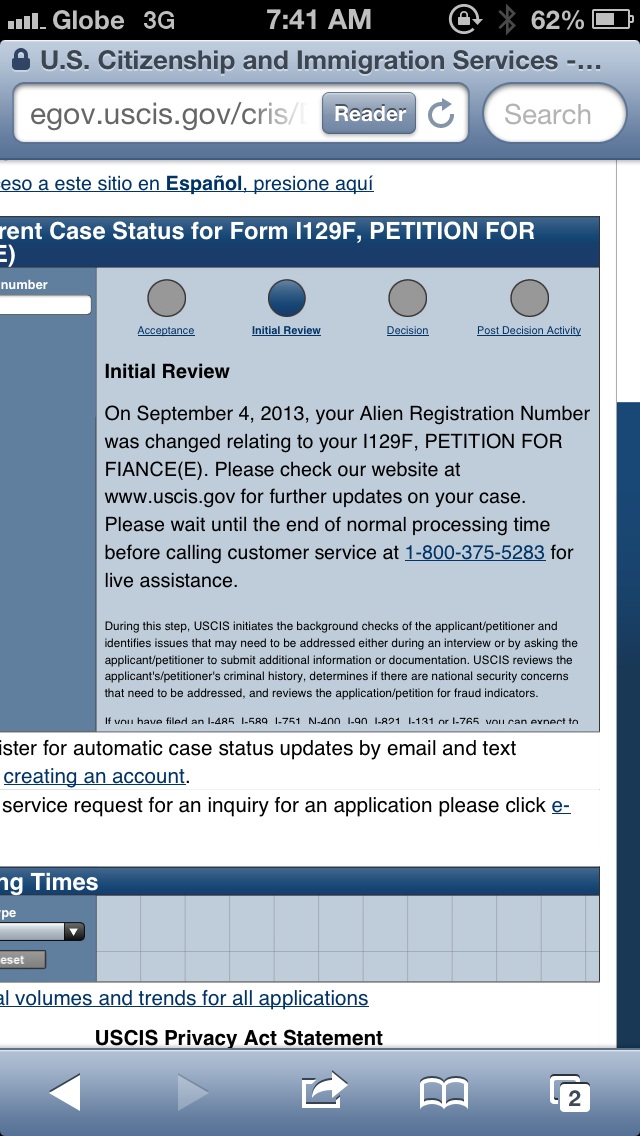The width and height of the screenshot is (640, 1136).
Task: Open volumes and trends for all applications
Action: [184, 998]
